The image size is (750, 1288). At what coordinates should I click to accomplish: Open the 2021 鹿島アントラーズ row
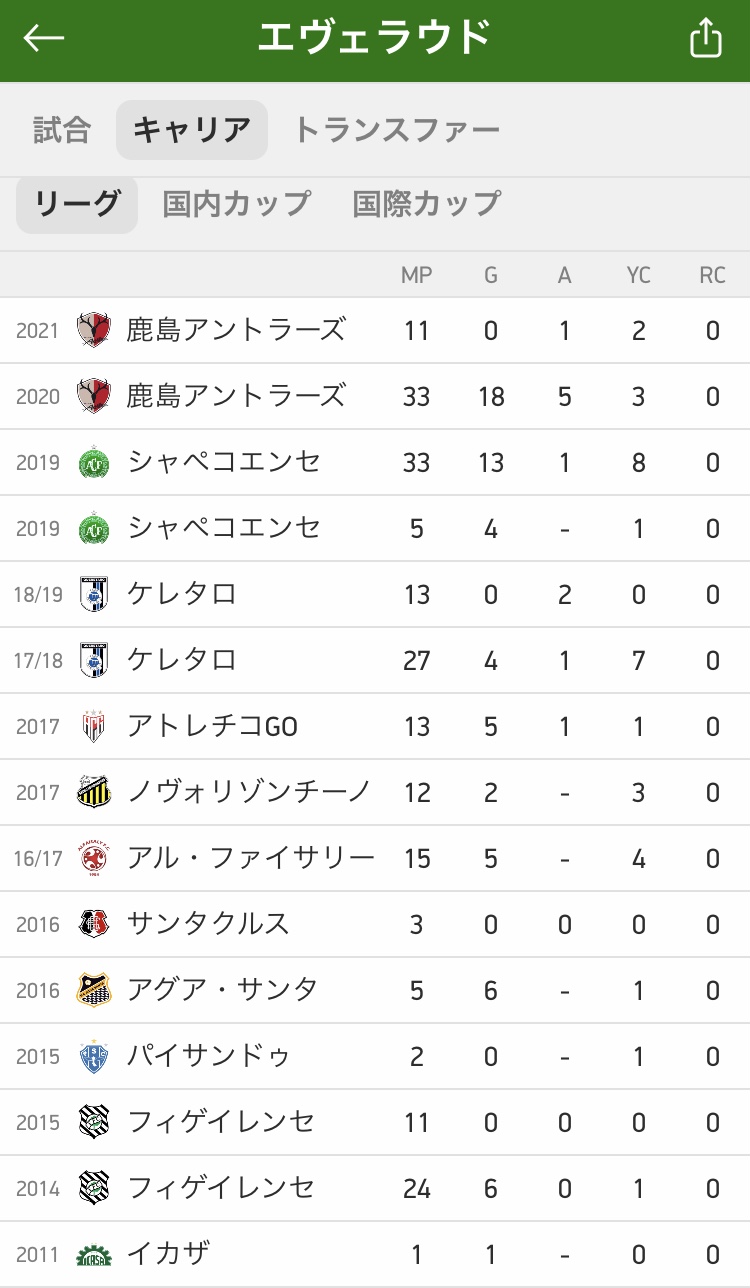375,330
